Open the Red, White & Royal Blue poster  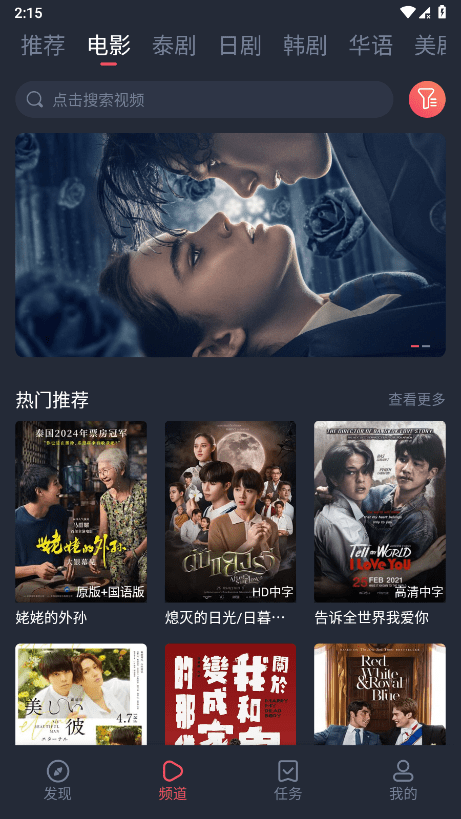380,694
